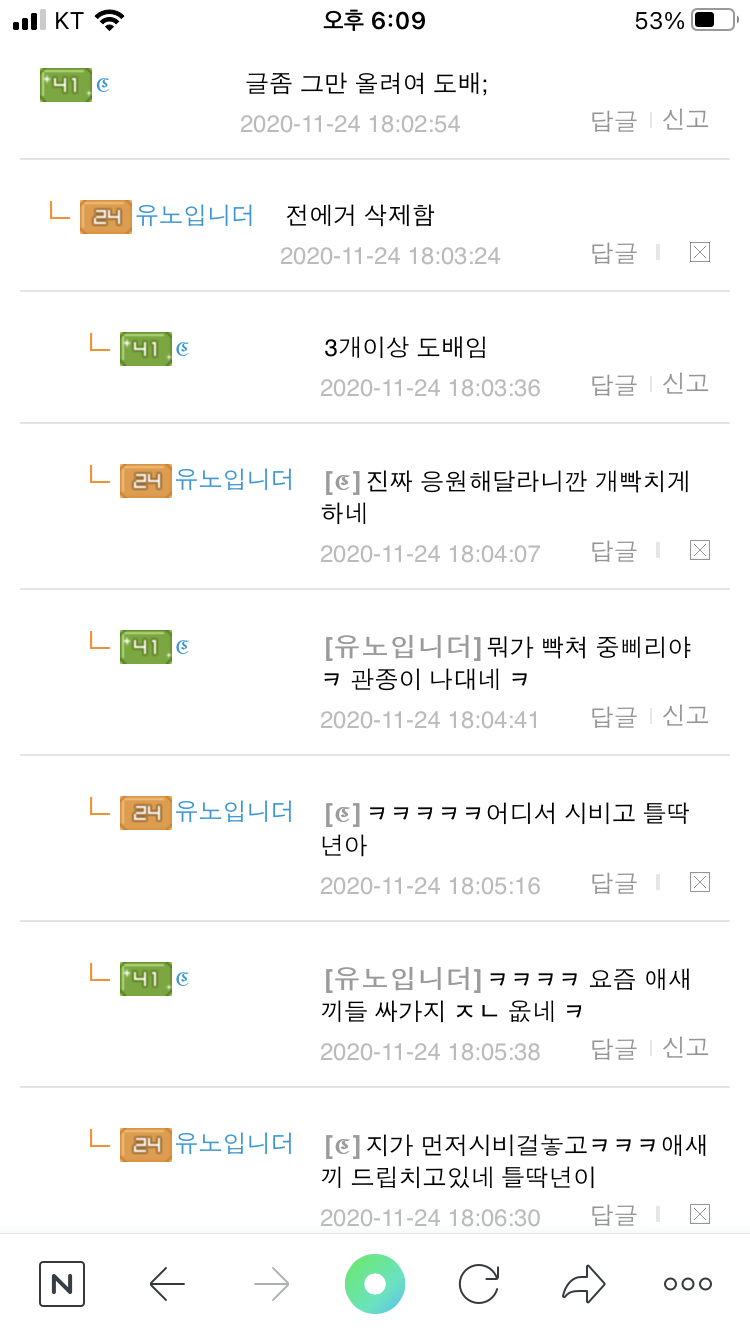Reply to the 전에거 삭제함 comment
This screenshot has width=750, height=1334.
(613, 253)
